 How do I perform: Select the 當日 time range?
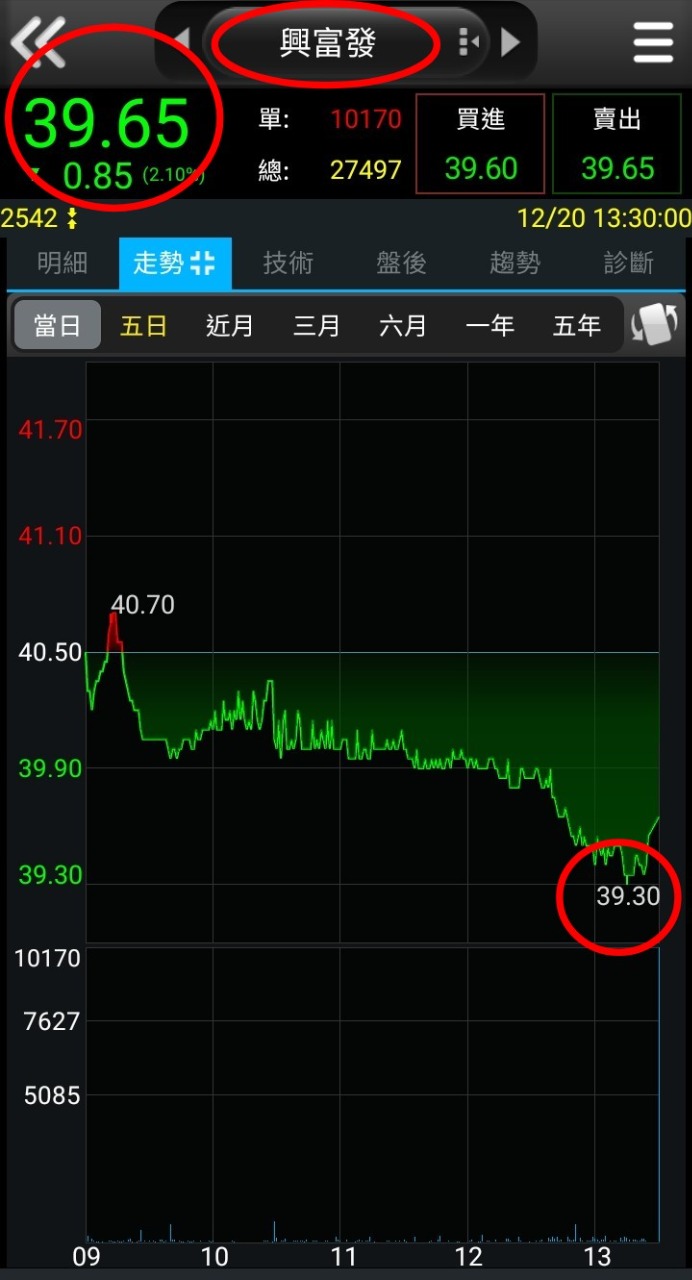tap(57, 325)
